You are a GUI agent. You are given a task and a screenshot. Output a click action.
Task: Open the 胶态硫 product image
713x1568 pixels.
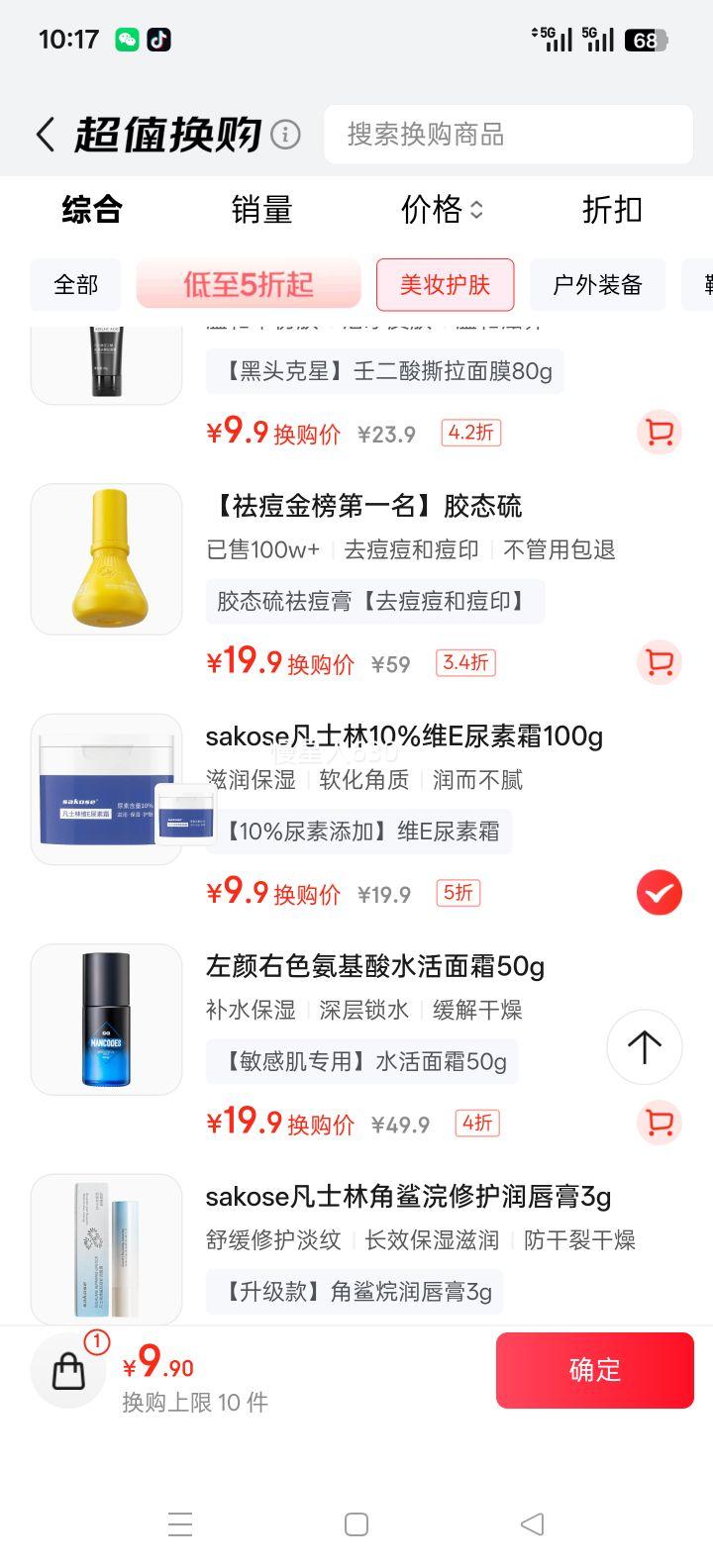[x=107, y=559]
